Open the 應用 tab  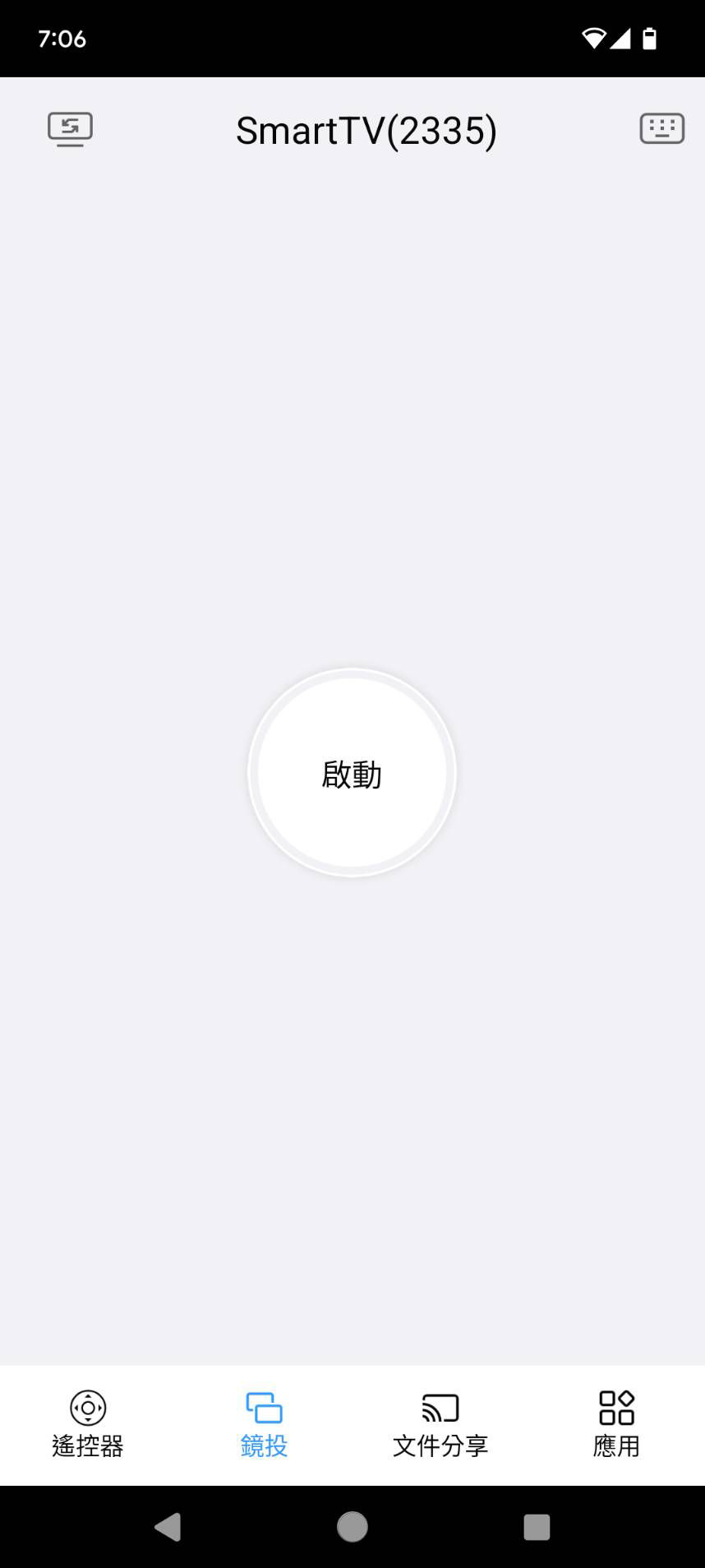[x=616, y=1425]
